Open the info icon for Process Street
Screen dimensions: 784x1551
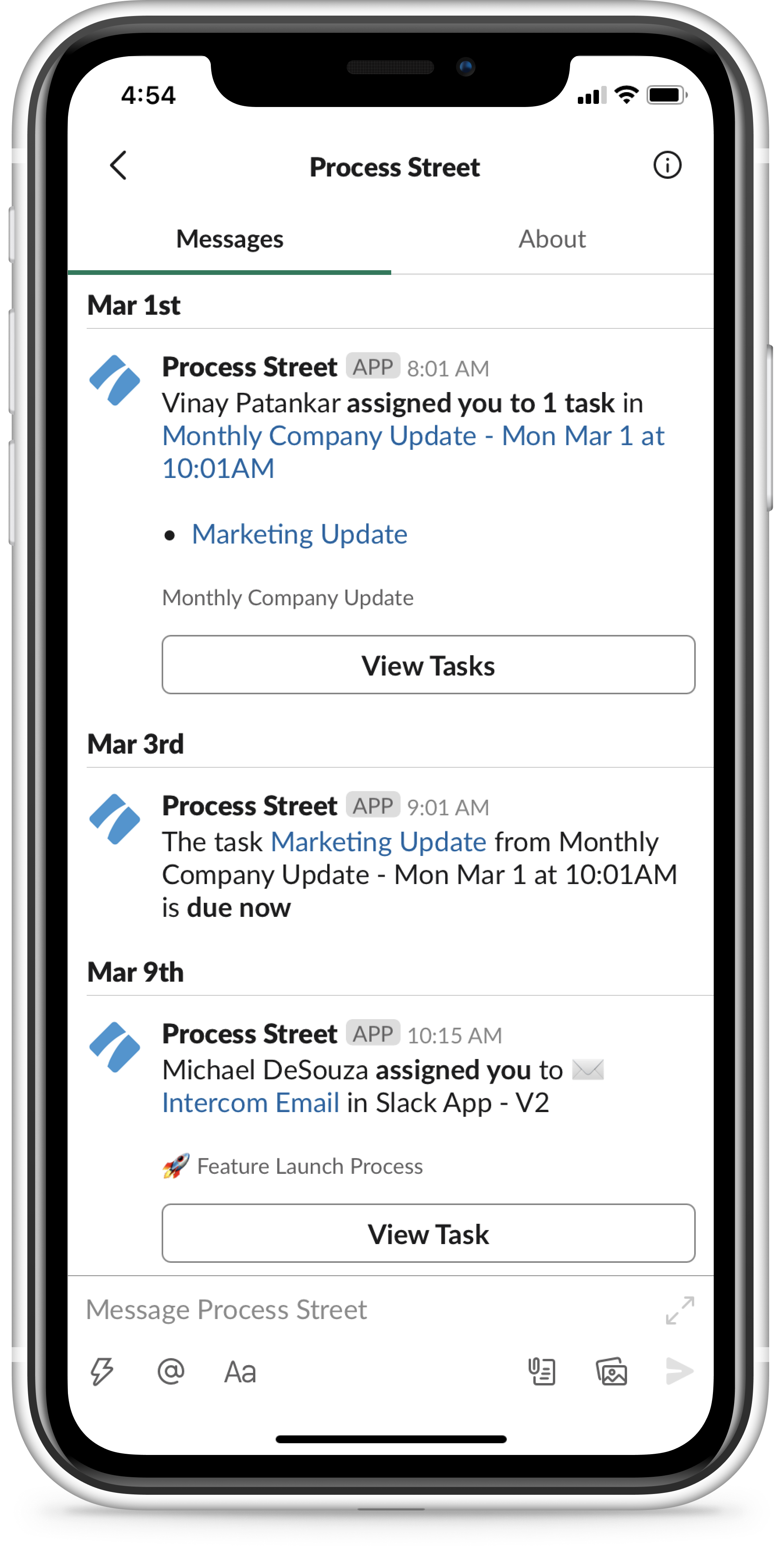(x=666, y=166)
